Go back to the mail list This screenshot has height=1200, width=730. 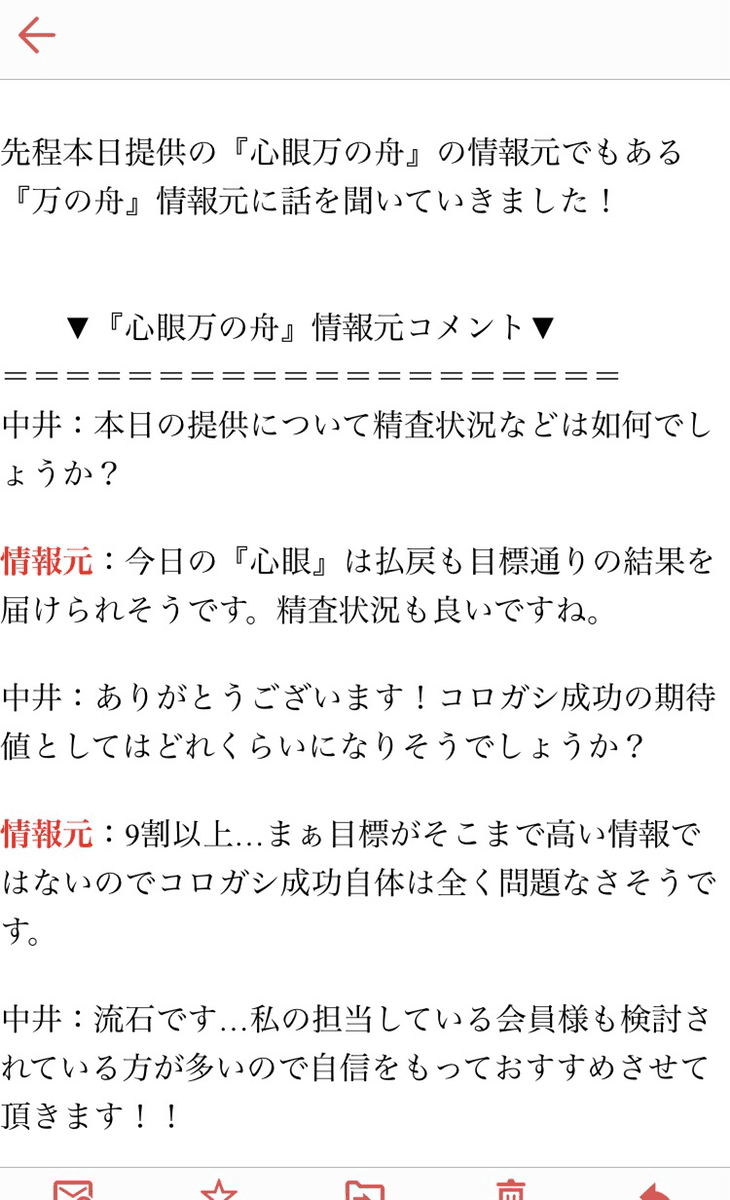37,37
